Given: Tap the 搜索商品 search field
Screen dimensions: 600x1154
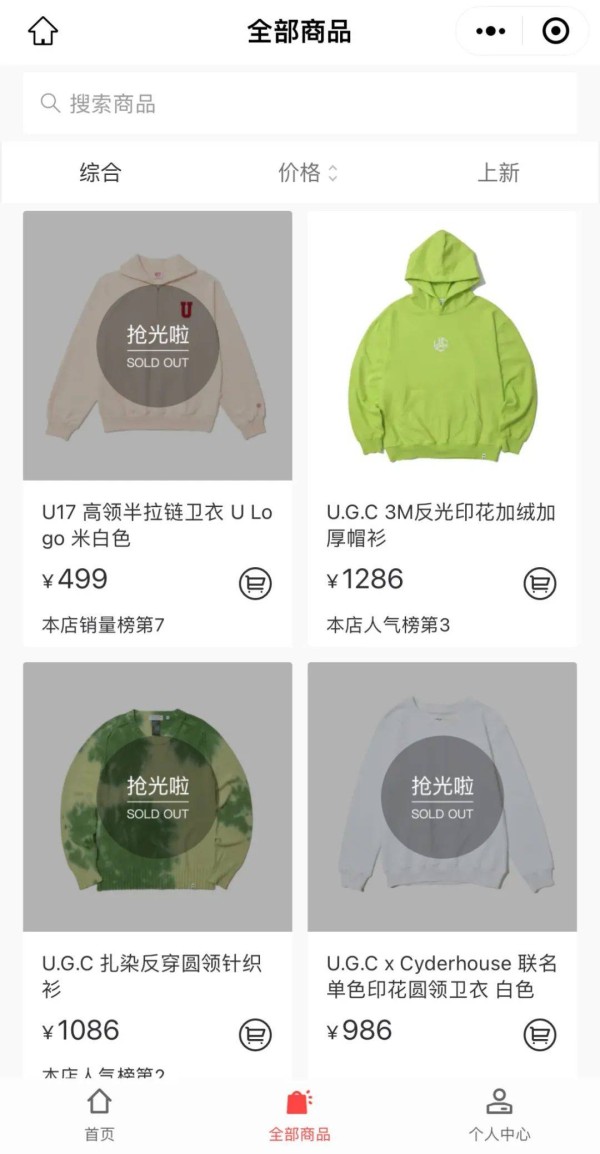Looking at the screenshot, I should coord(300,103).
